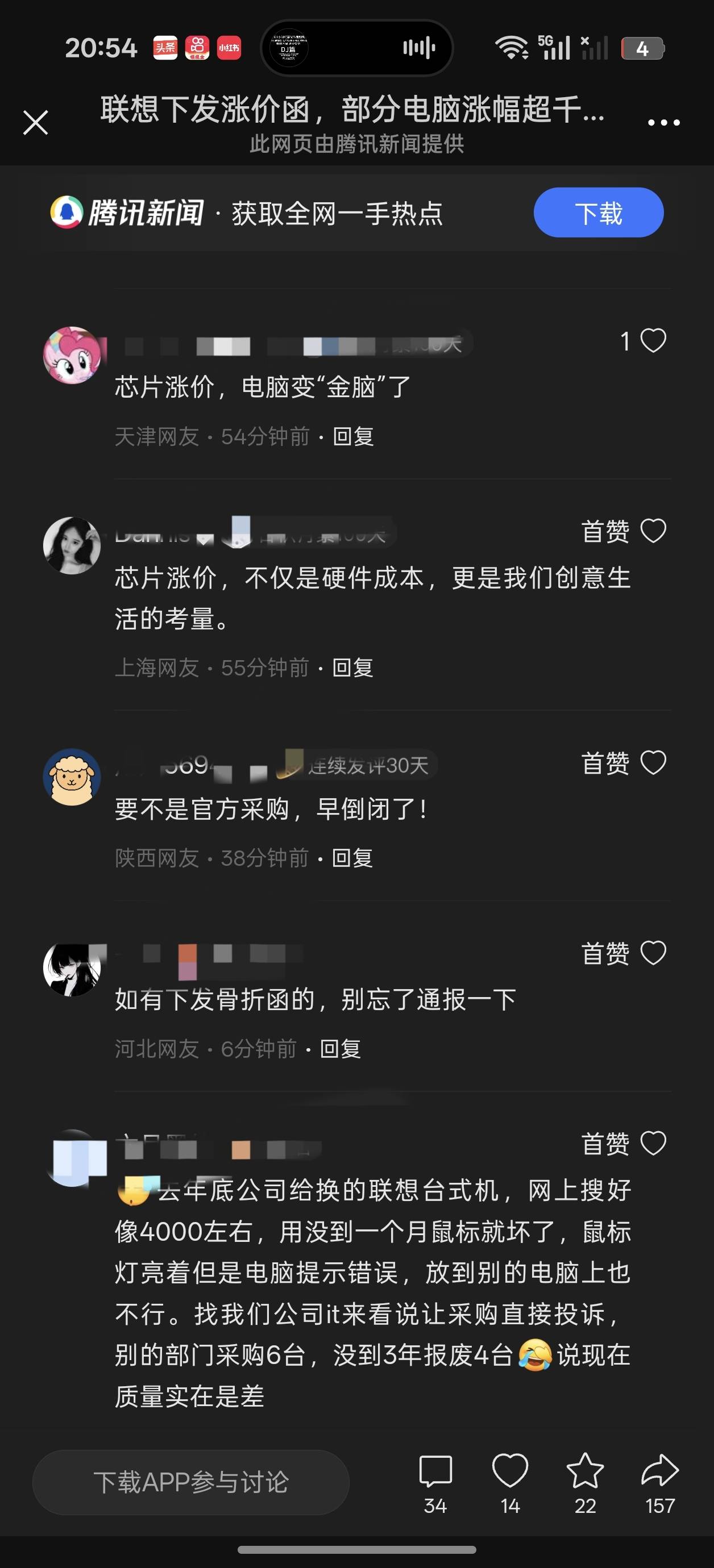Reply to the 陕西网友 comment

pyautogui.click(x=352, y=858)
